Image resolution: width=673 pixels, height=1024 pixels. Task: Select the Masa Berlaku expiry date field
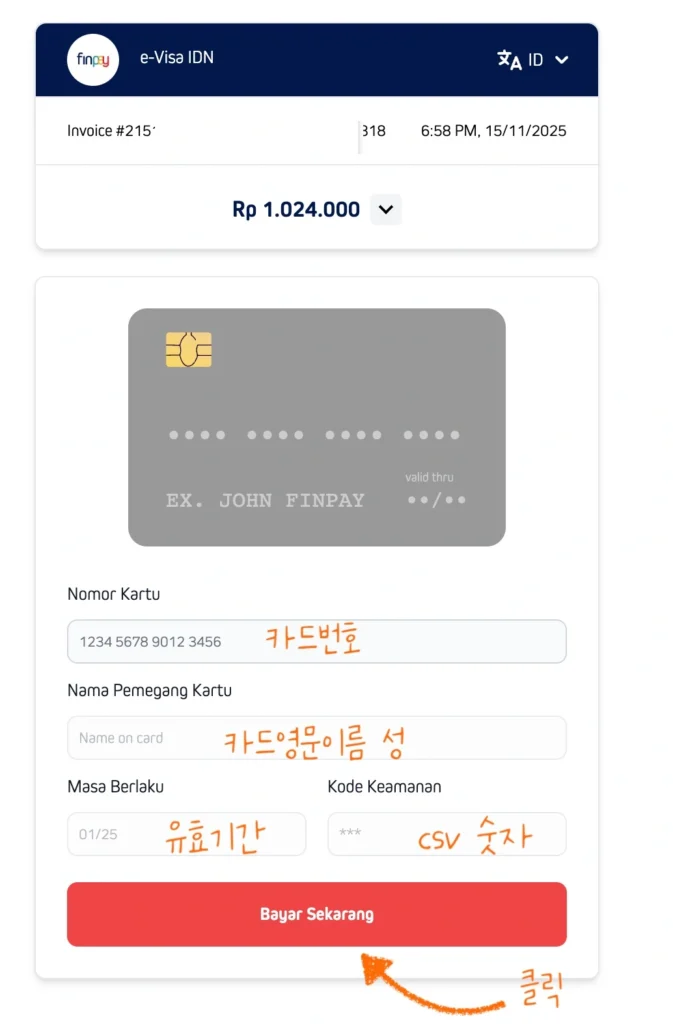186,834
